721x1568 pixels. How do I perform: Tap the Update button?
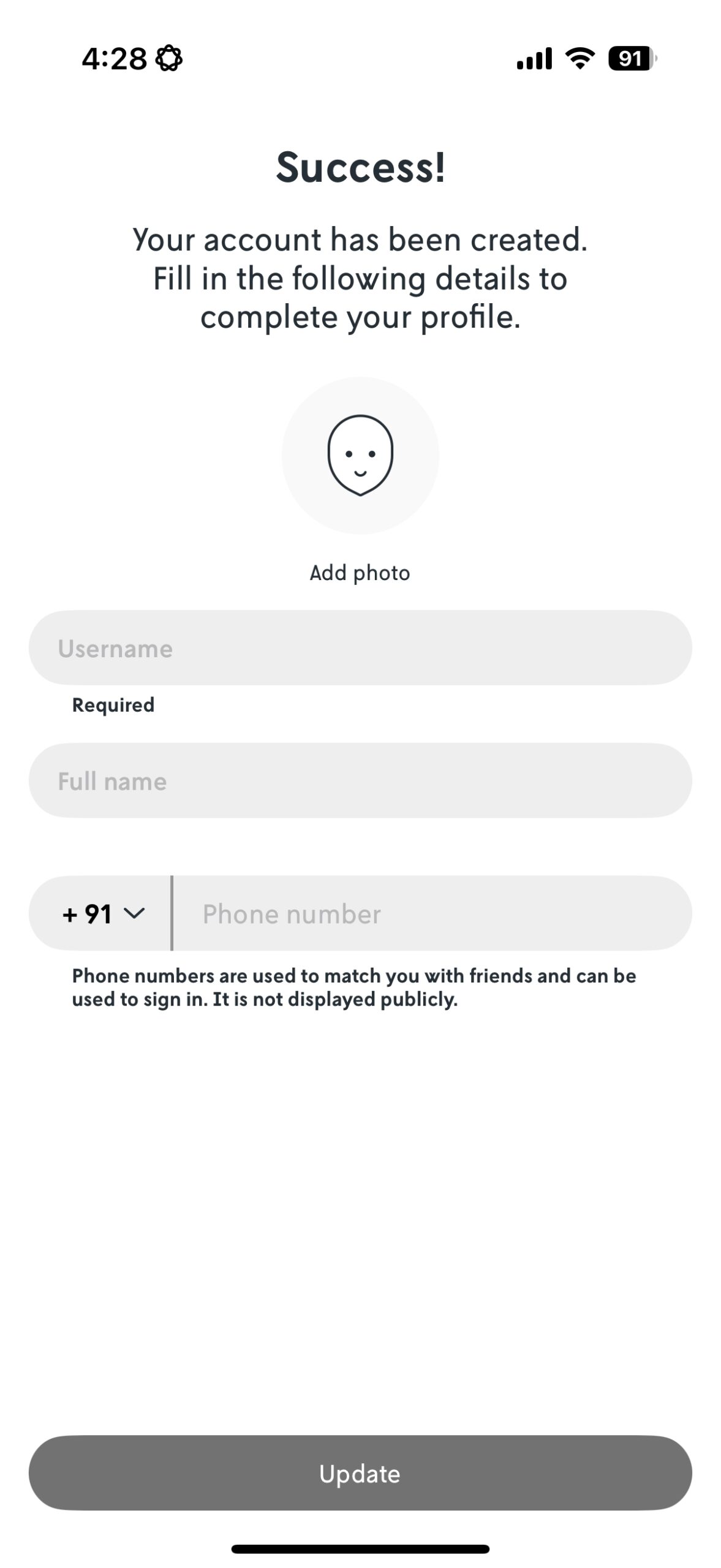[360, 1474]
